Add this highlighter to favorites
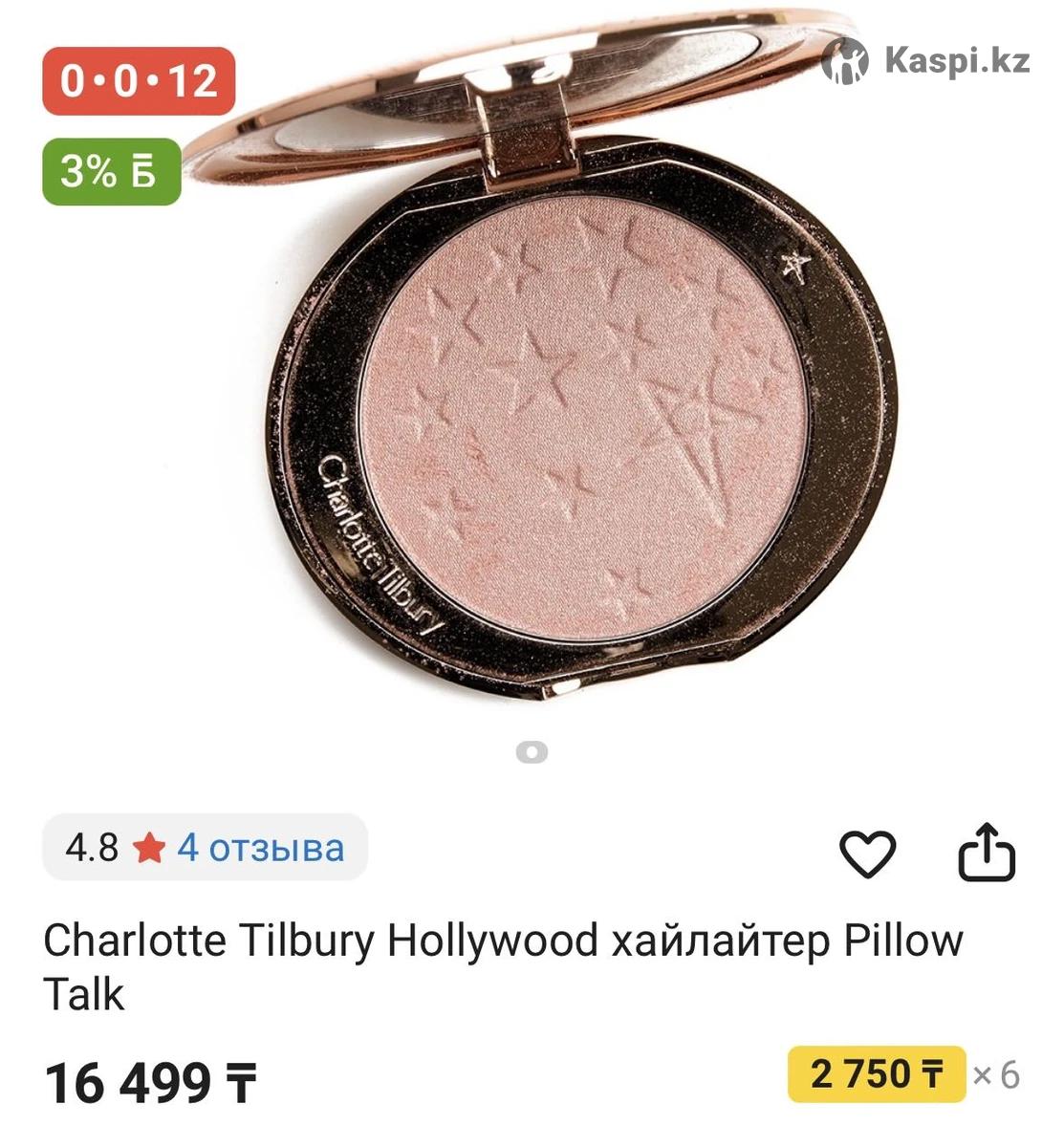This screenshot has width=1064, height=1147. (x=866, y=854)
